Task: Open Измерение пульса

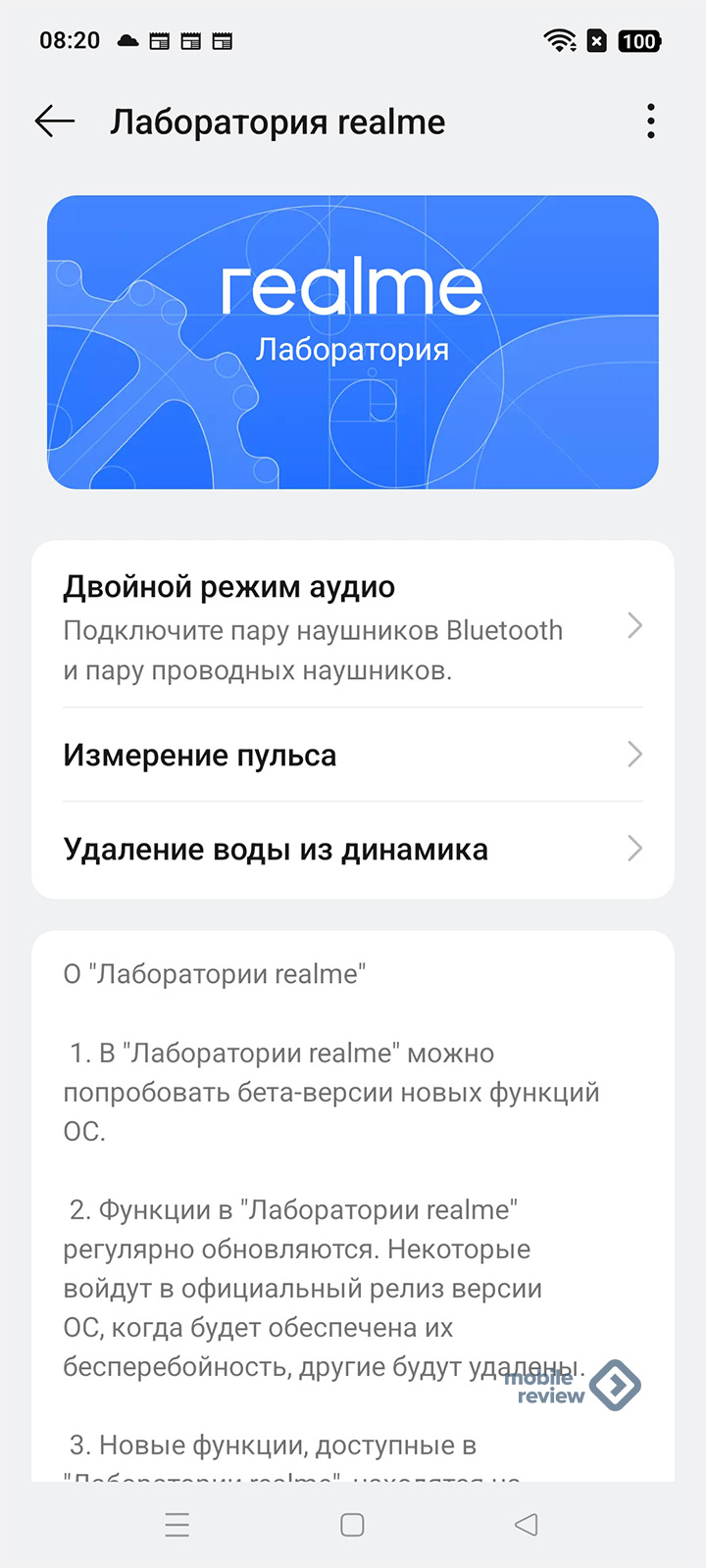Action: tap(353, 755)
